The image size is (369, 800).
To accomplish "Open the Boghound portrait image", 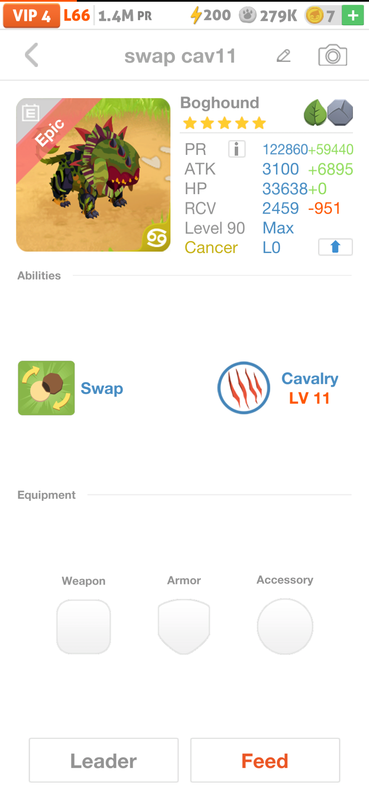I will coord(93,174).
